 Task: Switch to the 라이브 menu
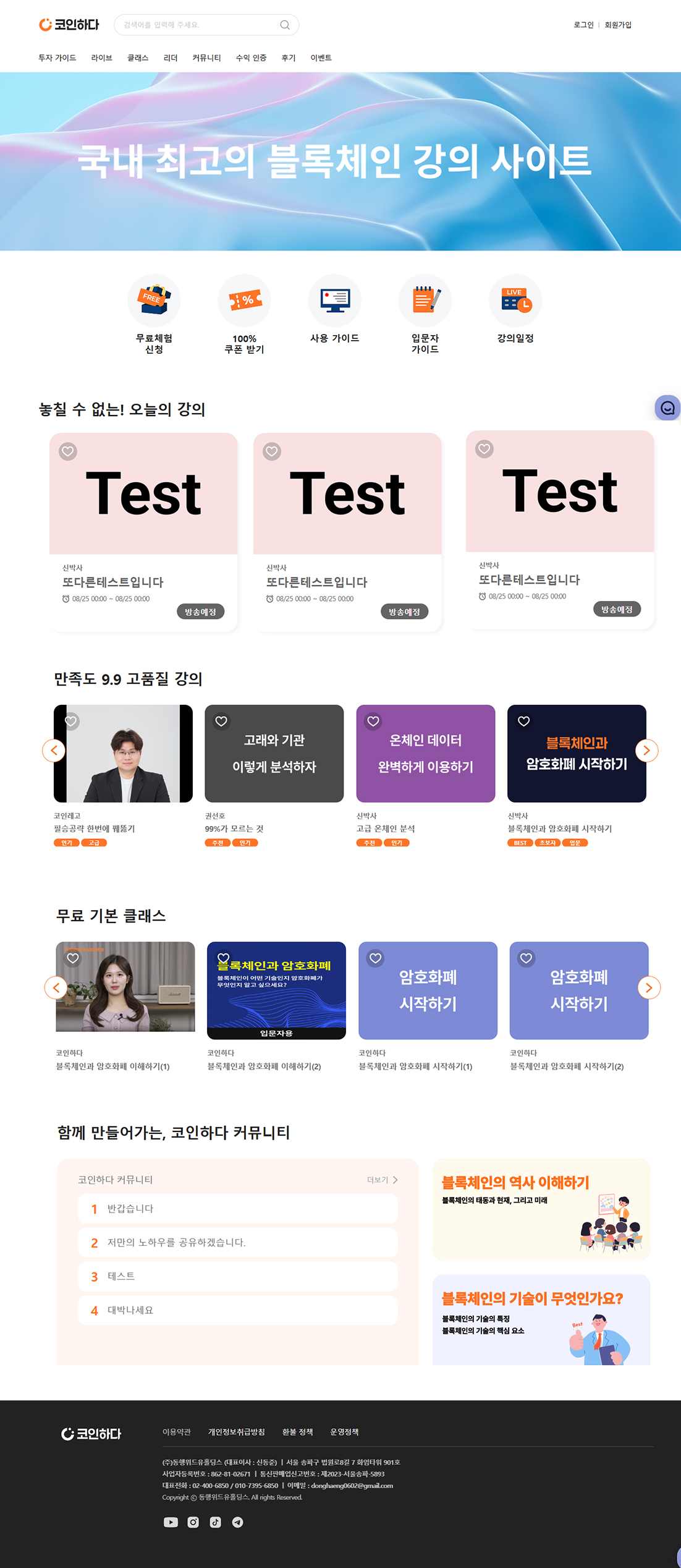point(101,58)
